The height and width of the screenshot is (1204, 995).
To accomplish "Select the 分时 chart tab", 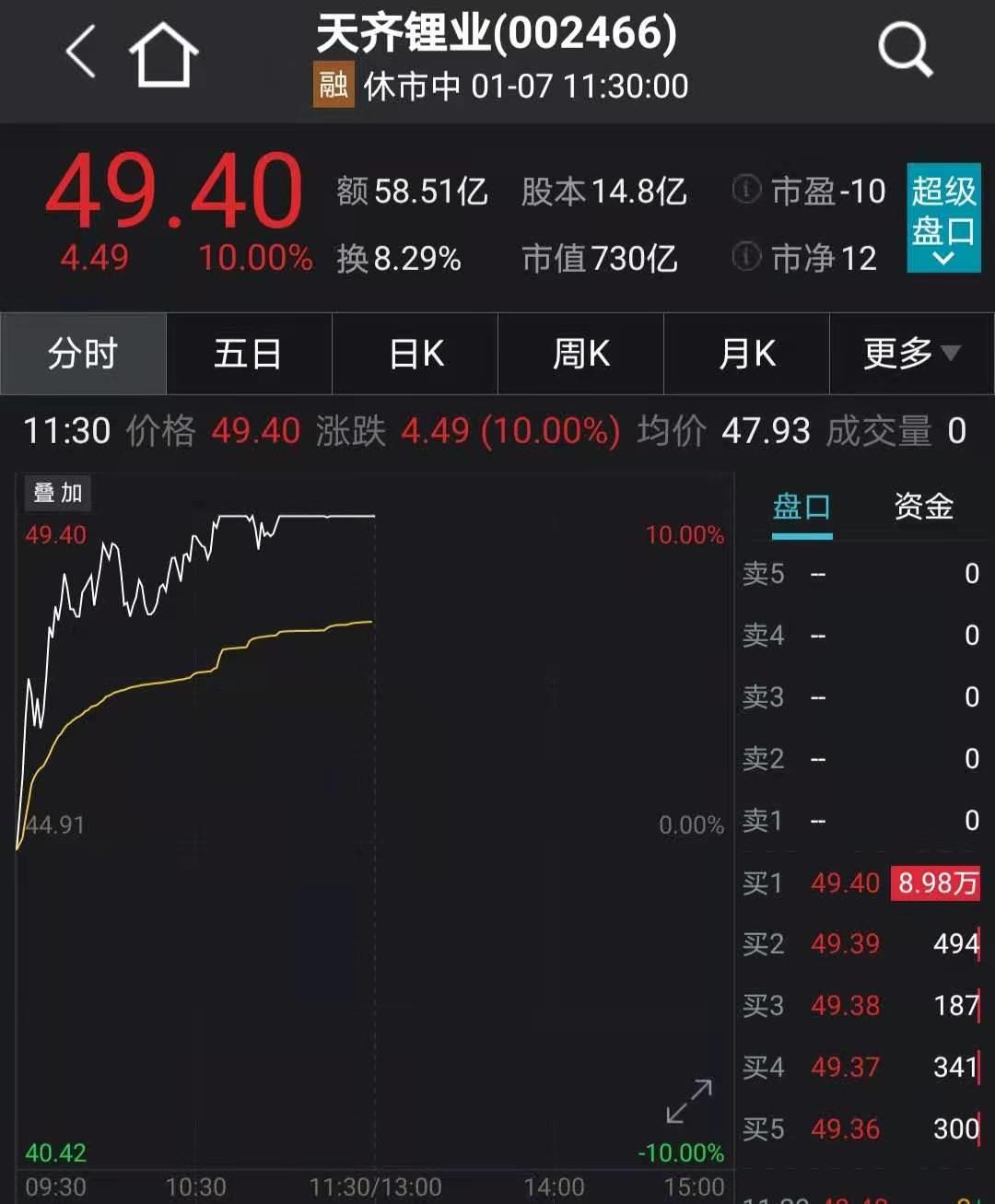I will 83,354.
